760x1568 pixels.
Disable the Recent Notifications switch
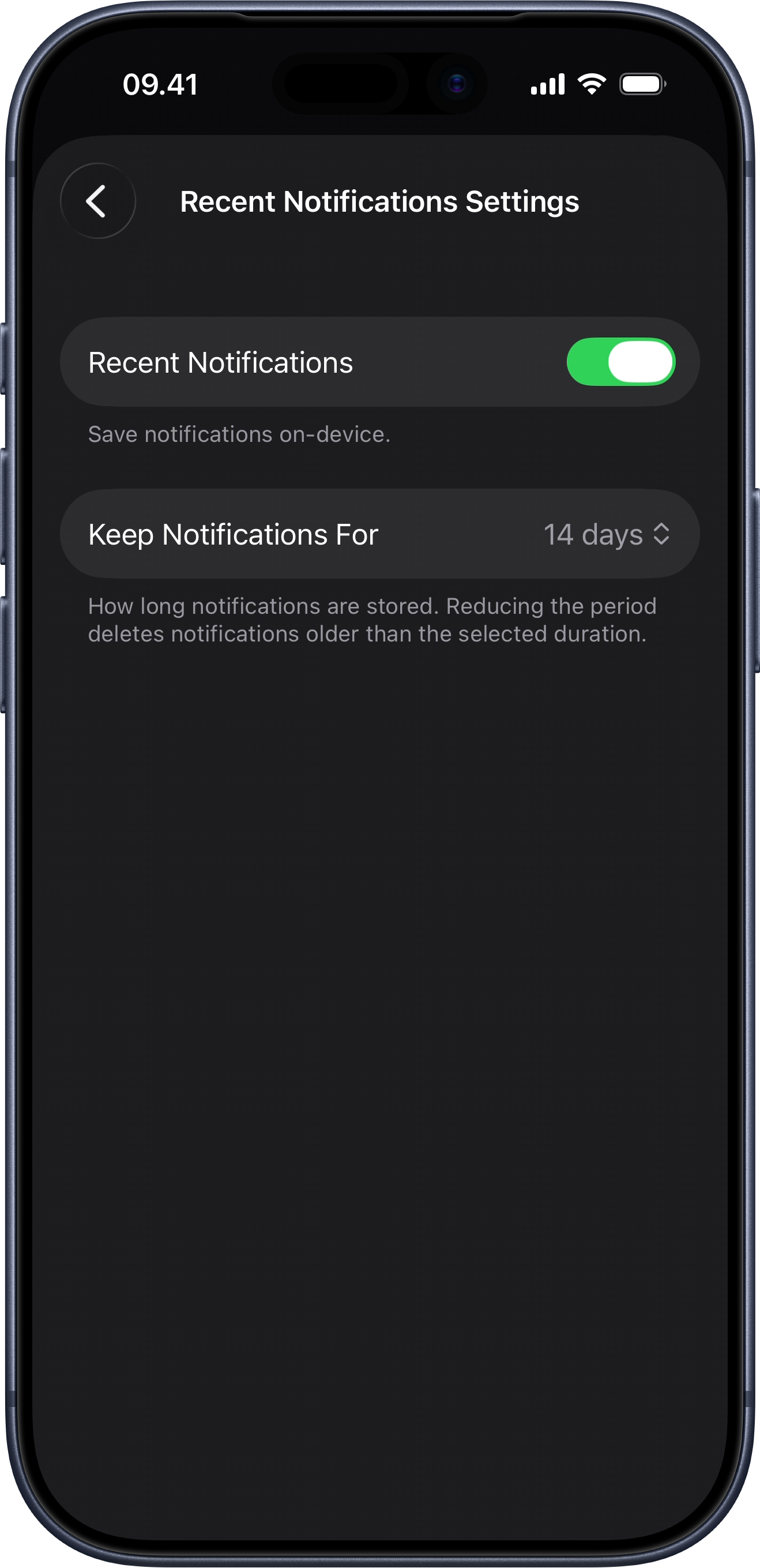(620, 362)
